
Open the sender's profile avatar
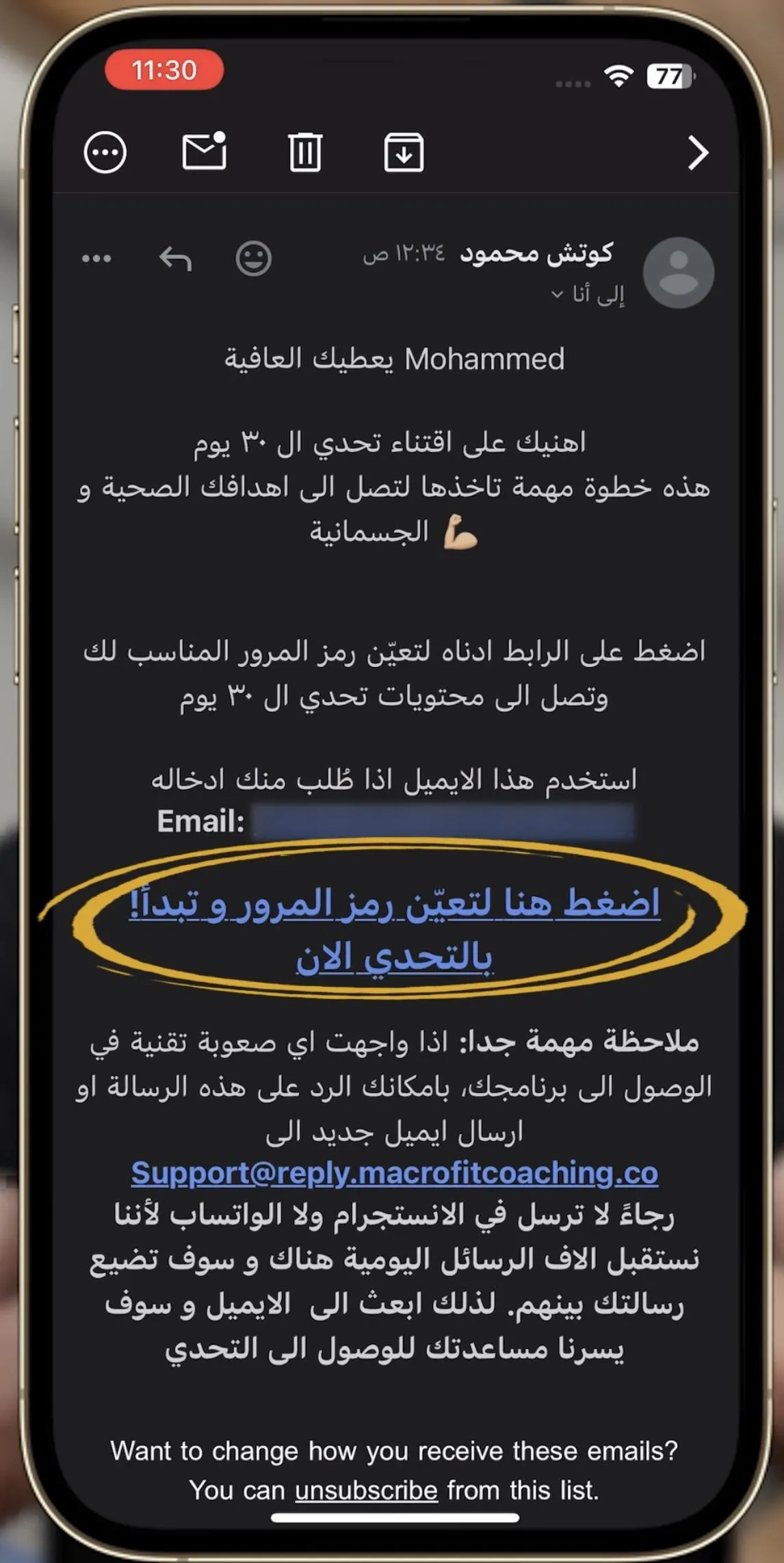(x=679, y=272)
